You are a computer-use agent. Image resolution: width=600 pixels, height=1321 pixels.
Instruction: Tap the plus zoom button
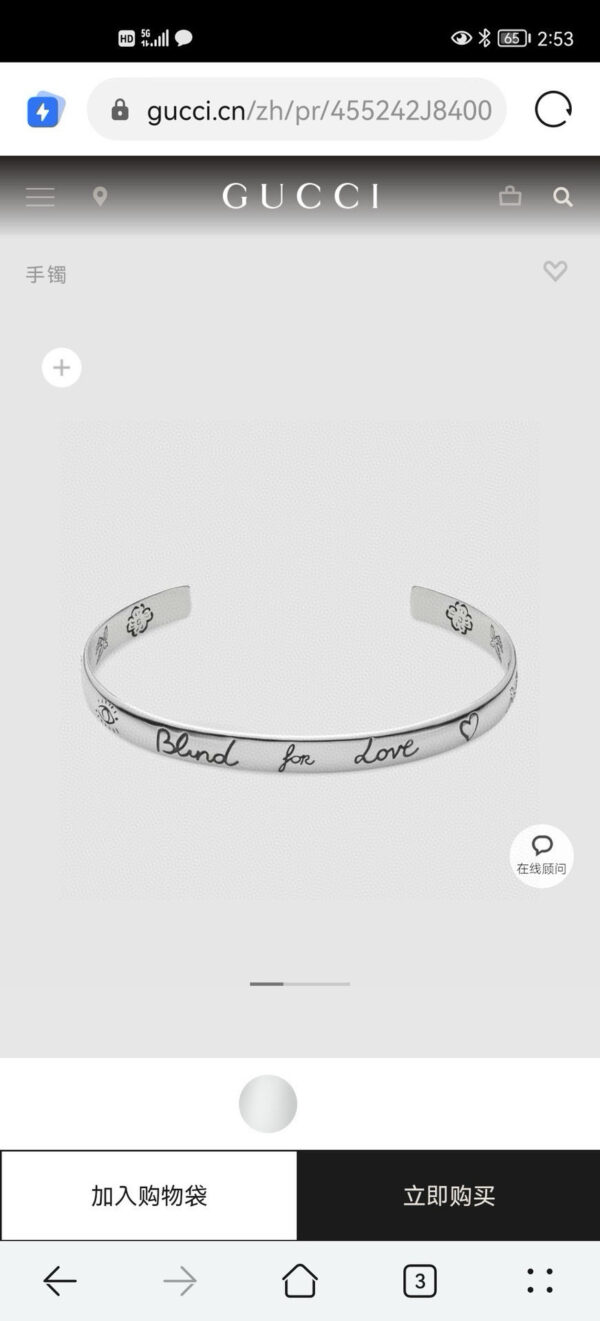[61, 368]
